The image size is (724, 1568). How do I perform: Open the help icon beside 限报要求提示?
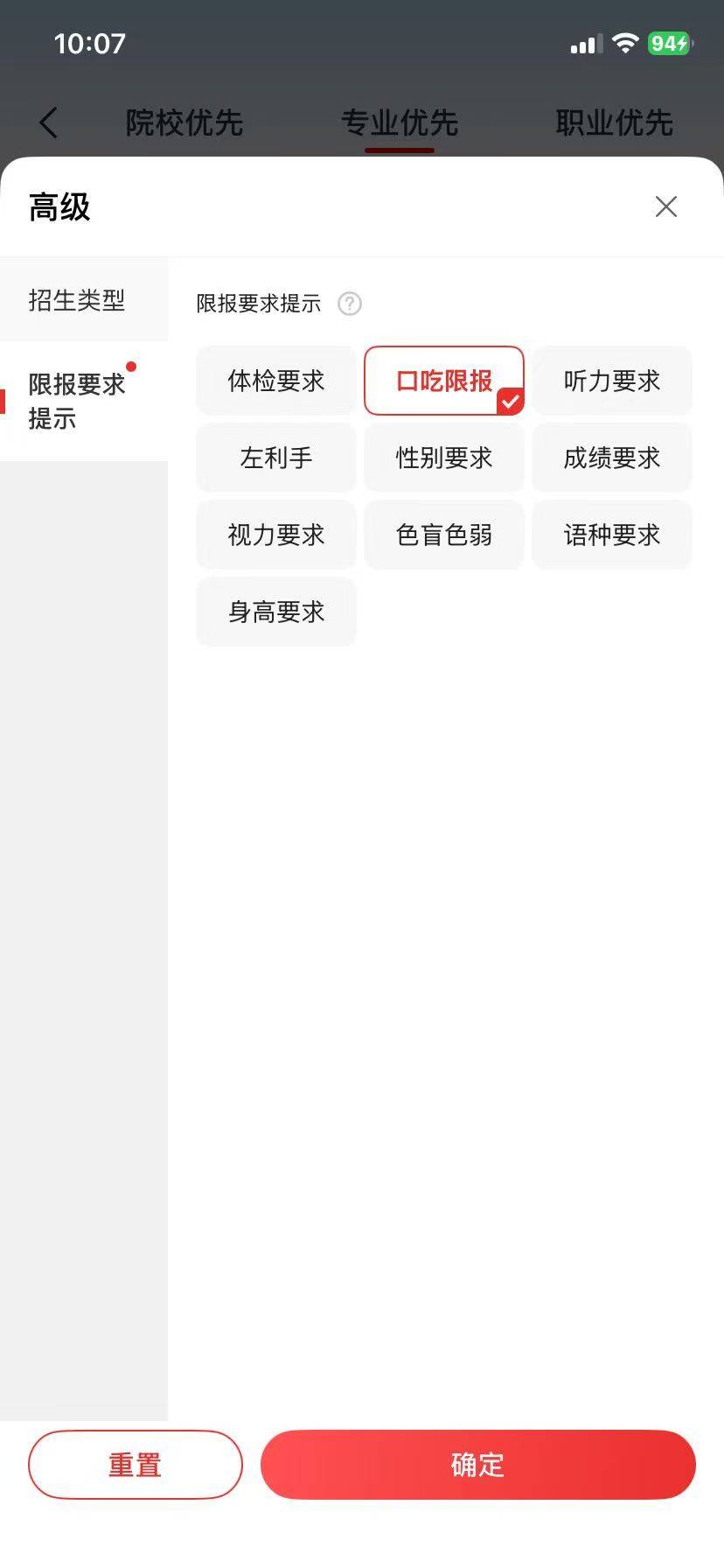pyautogui.click(x=350, y=304)
